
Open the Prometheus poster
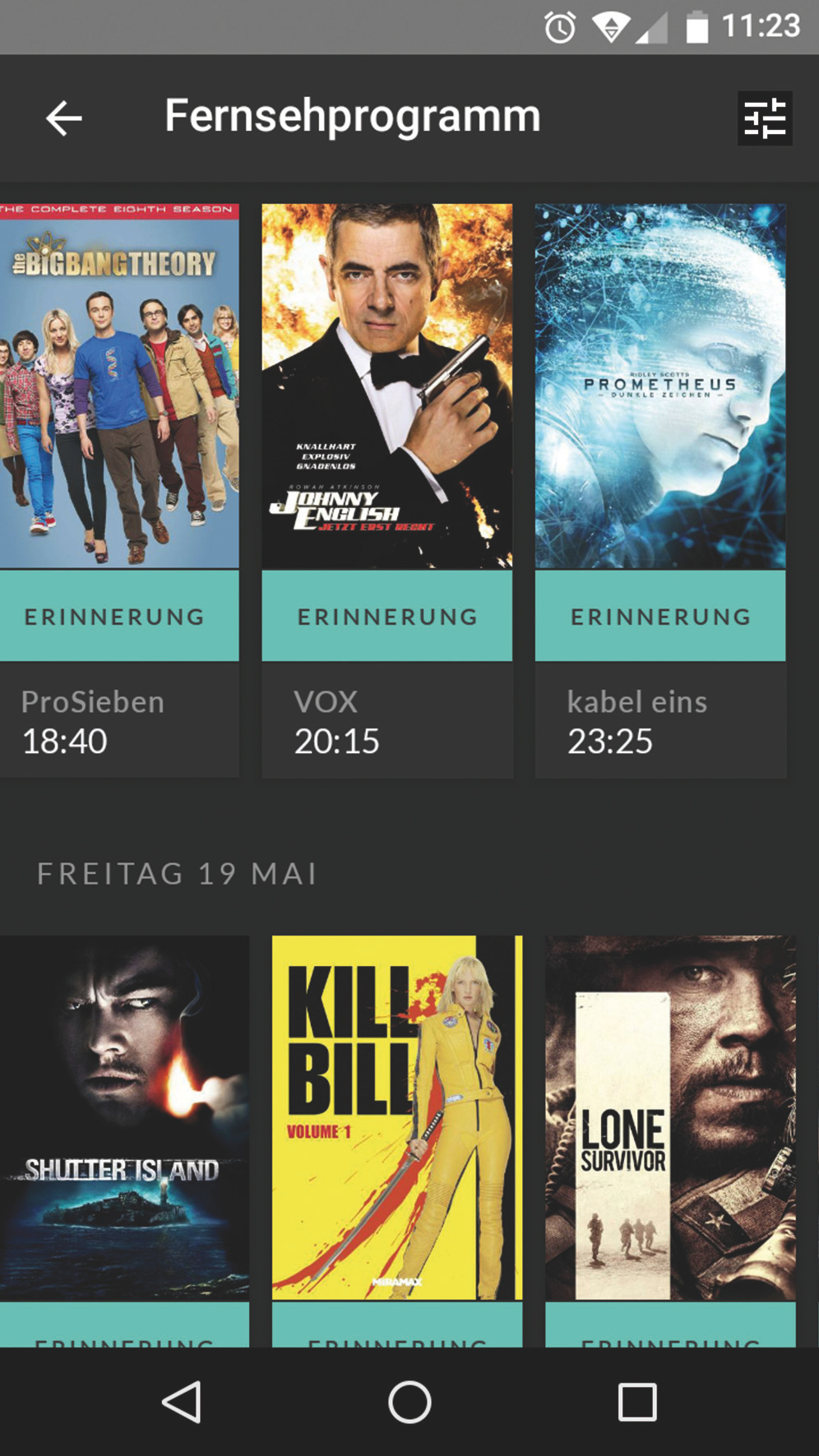(660, 386)
